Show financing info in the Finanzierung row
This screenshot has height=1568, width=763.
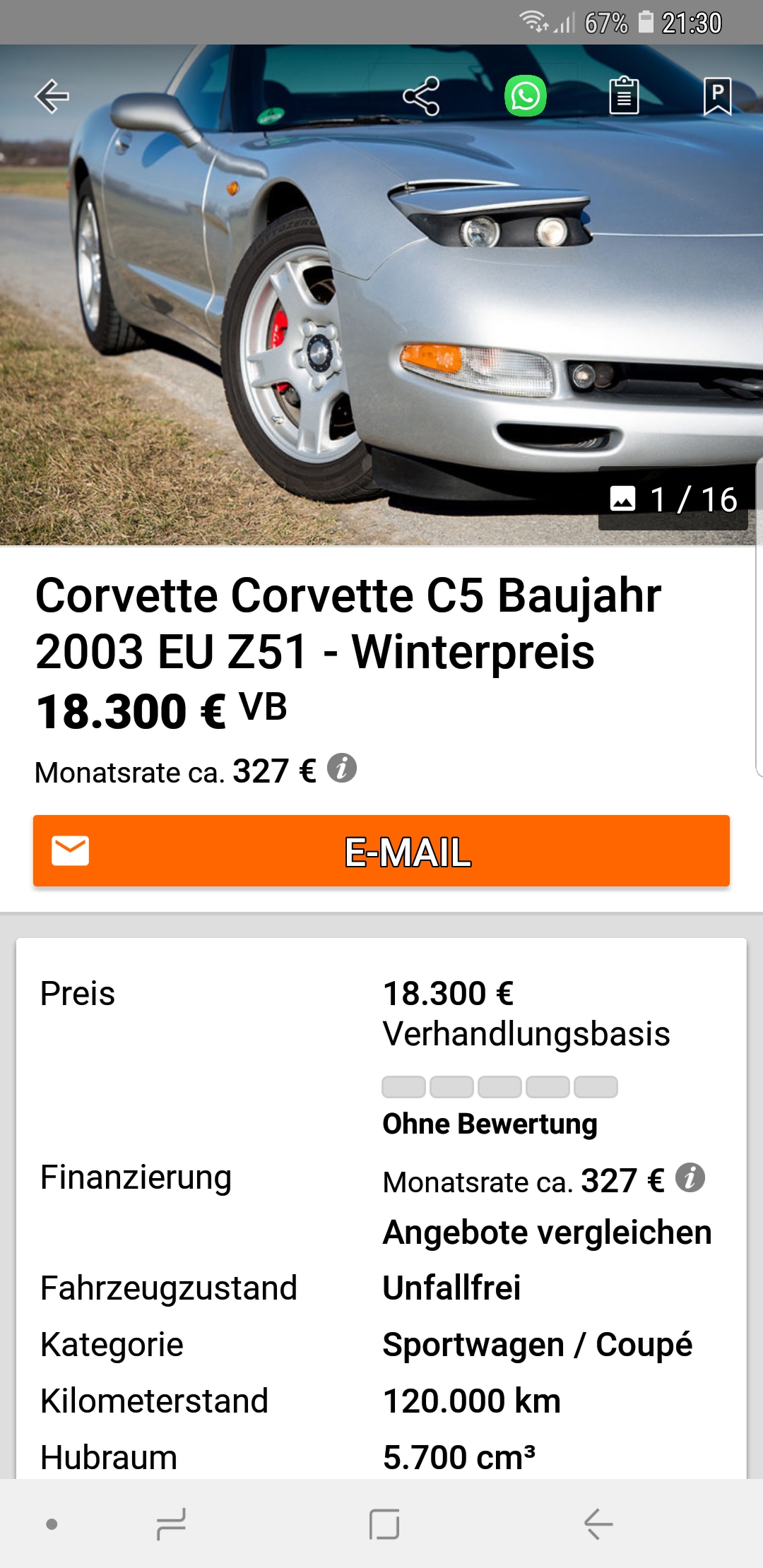[690, 1177]
